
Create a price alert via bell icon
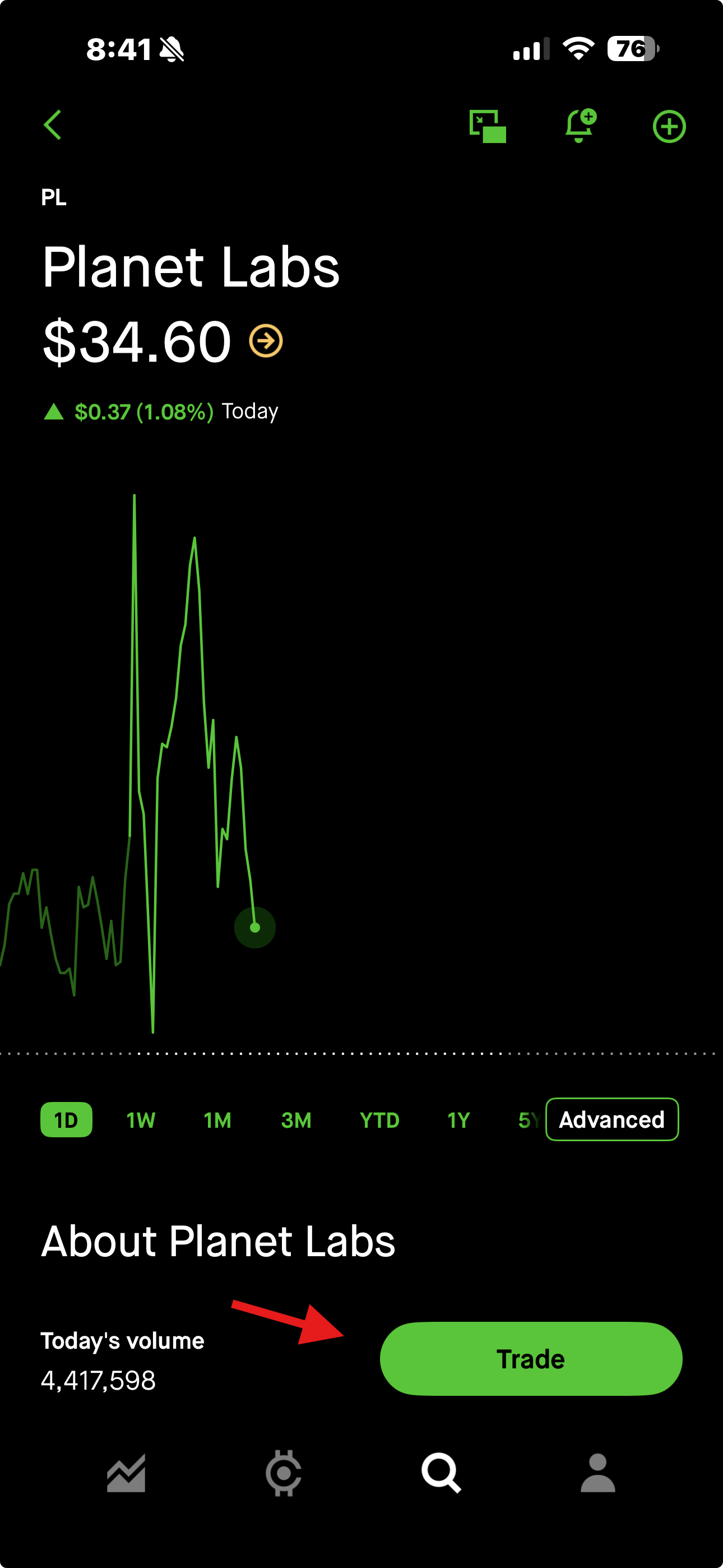click(x=579, y=126)
